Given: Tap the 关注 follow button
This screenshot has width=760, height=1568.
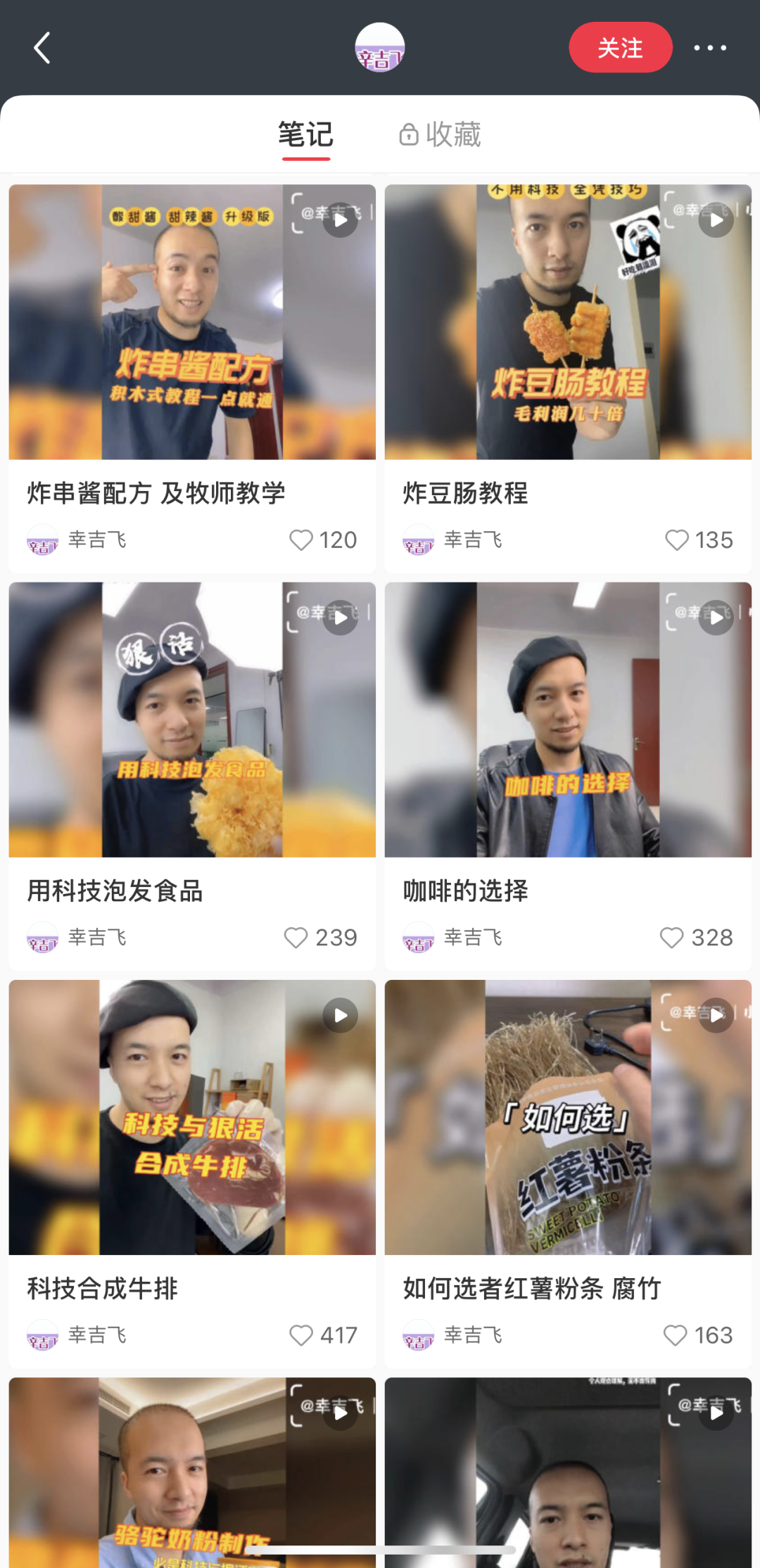Looking at the screenshot, I should point(620,48).
